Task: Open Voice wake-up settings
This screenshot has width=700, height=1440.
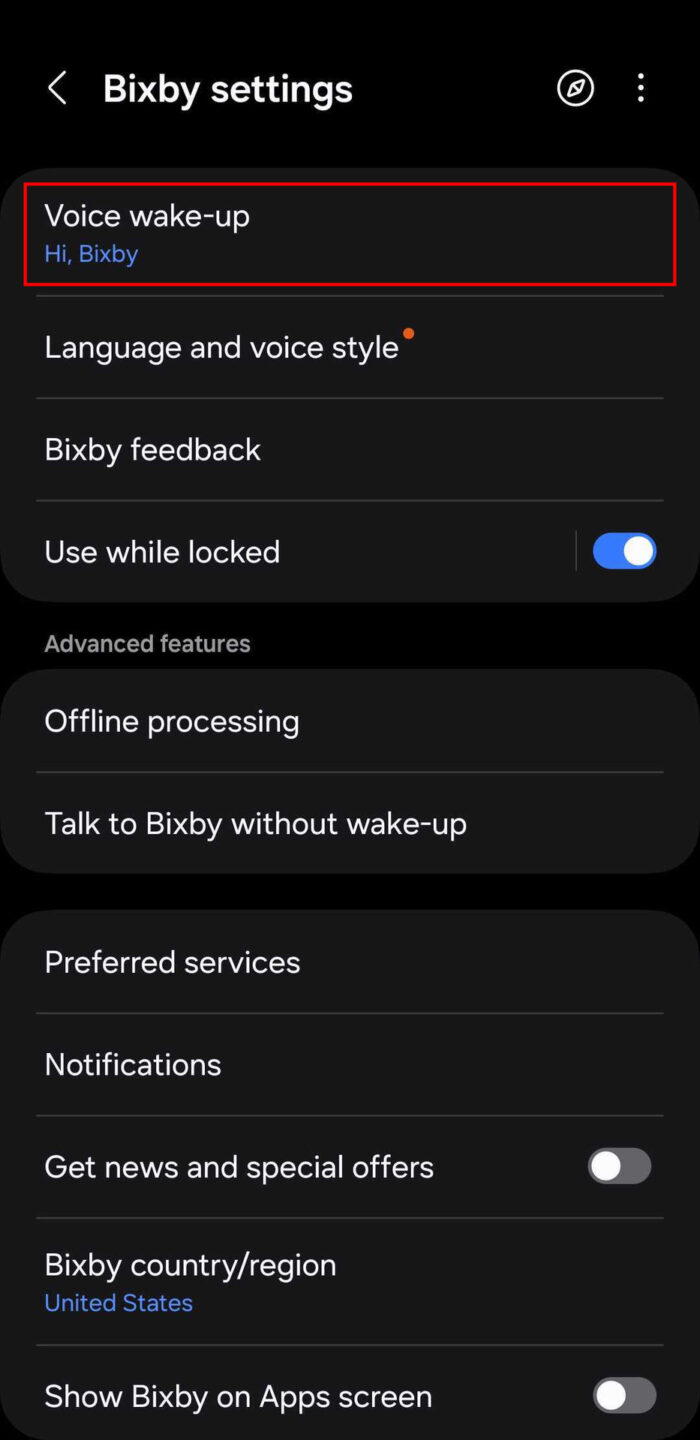Action: [x=350, y=234]
